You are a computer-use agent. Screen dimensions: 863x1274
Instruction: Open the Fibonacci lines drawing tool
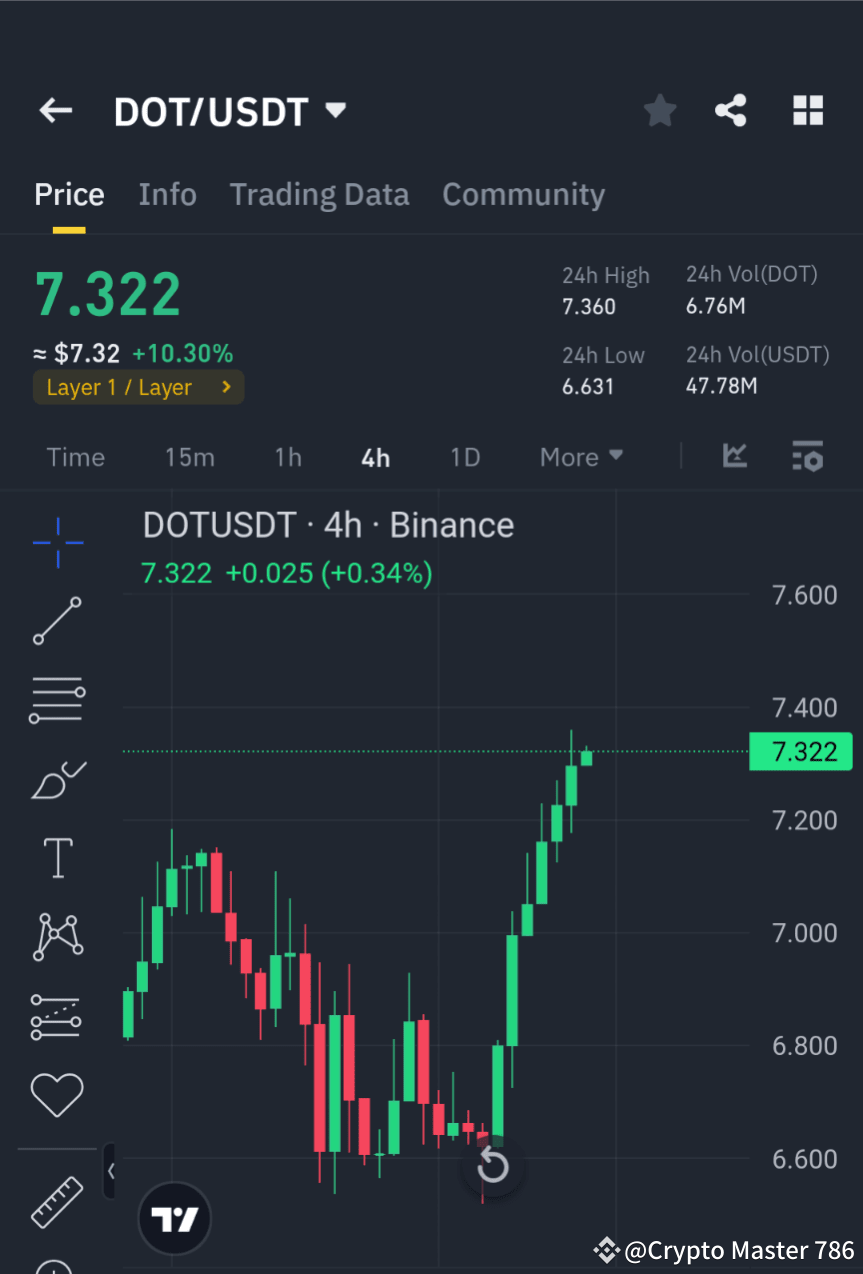click(x=57, y=699)
